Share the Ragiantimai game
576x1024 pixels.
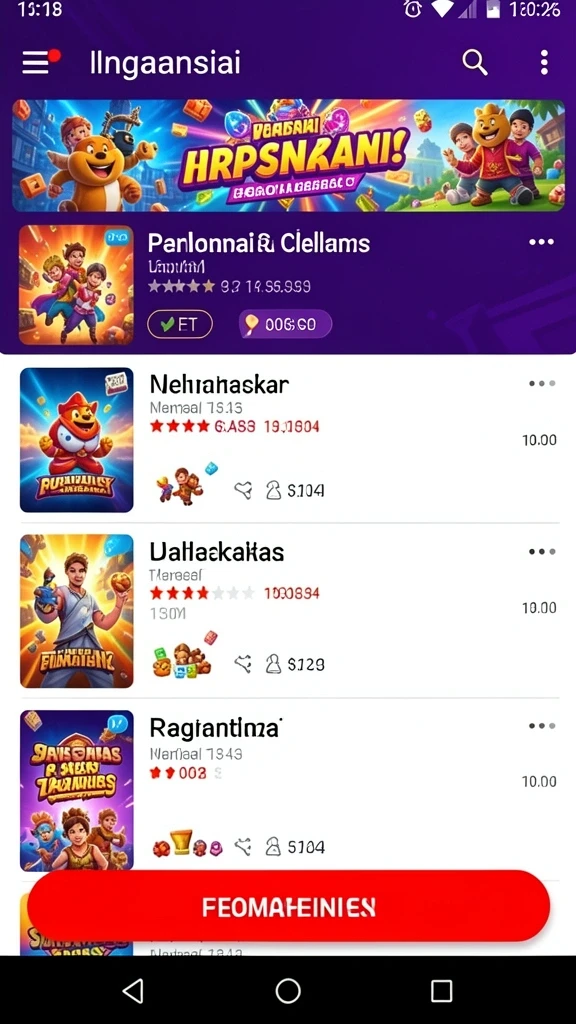243,847
